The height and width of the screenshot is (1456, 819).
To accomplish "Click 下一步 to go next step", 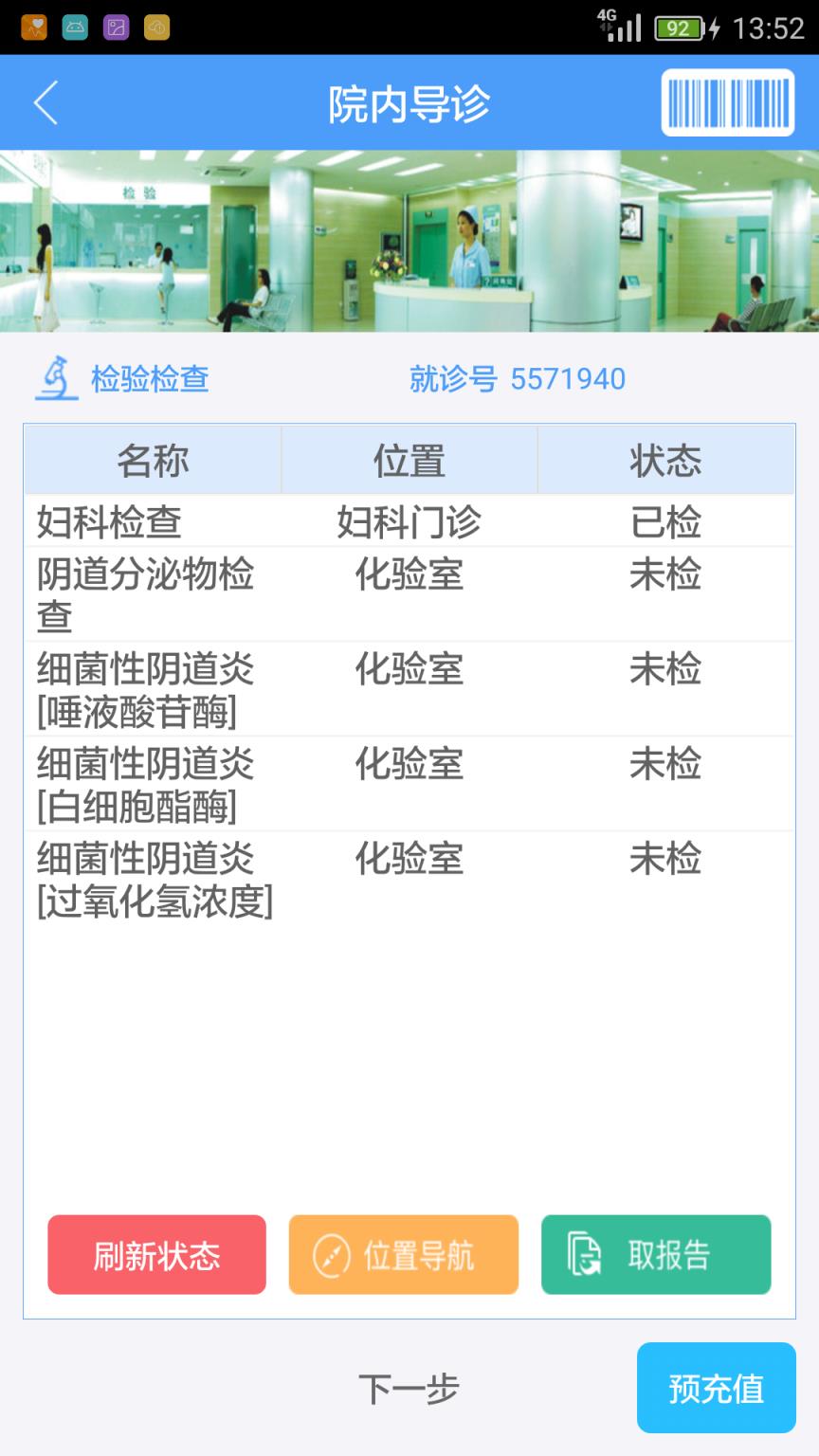I will coord(408,1390).
